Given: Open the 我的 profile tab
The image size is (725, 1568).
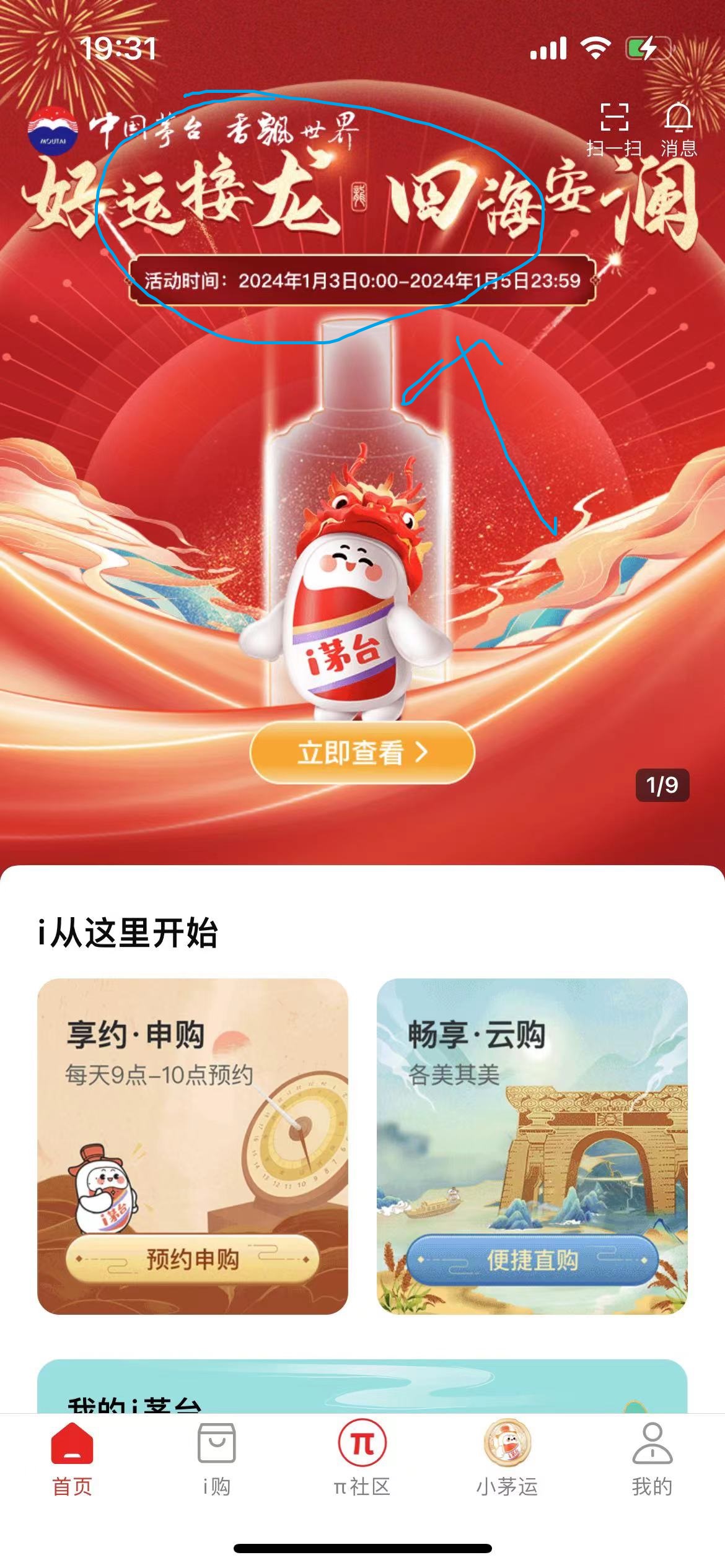Looking at the screenshot, I should coord(652,1458).
